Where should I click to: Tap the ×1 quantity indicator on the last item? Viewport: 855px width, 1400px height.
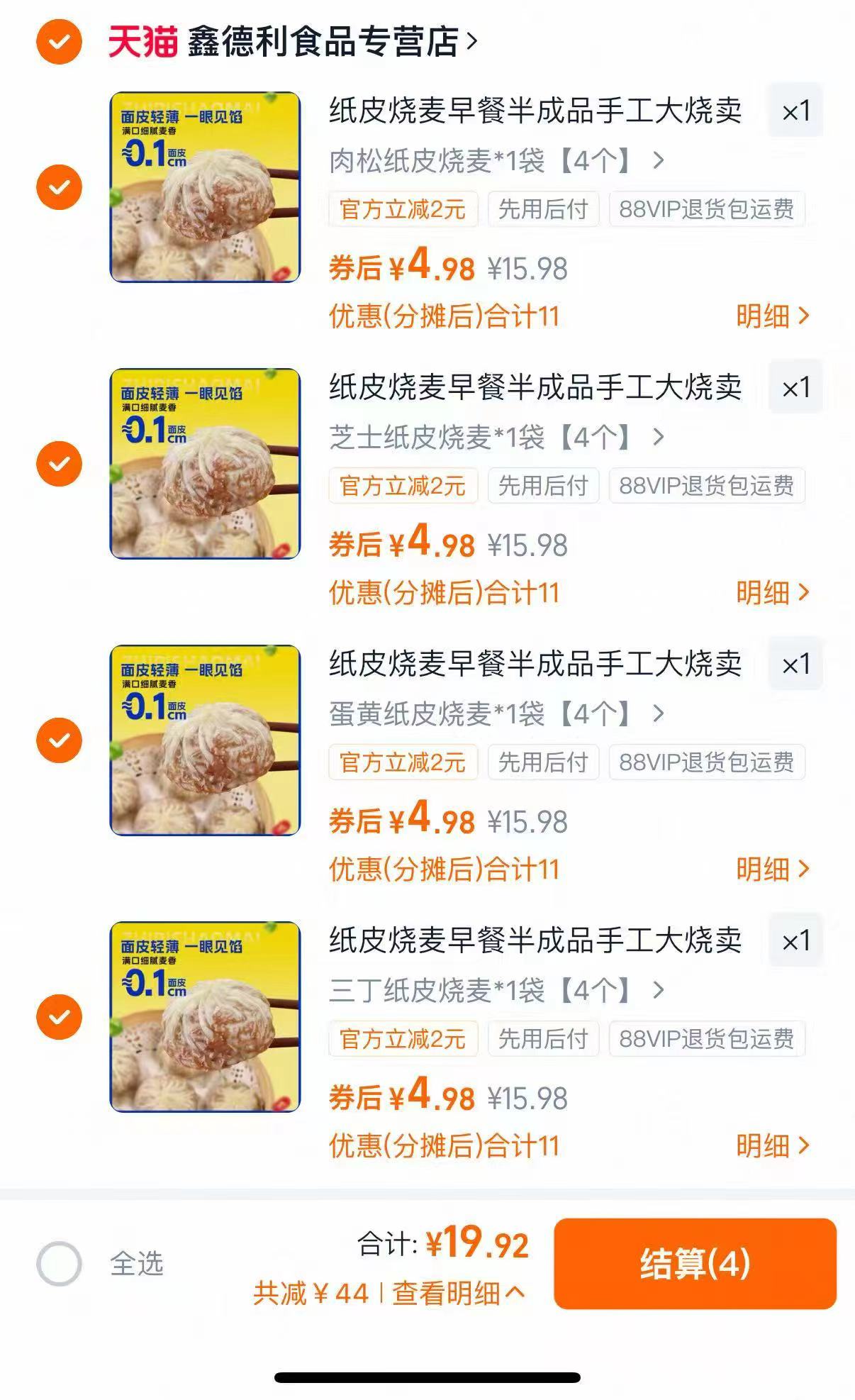pyautogui.click(x=795, y=941)
